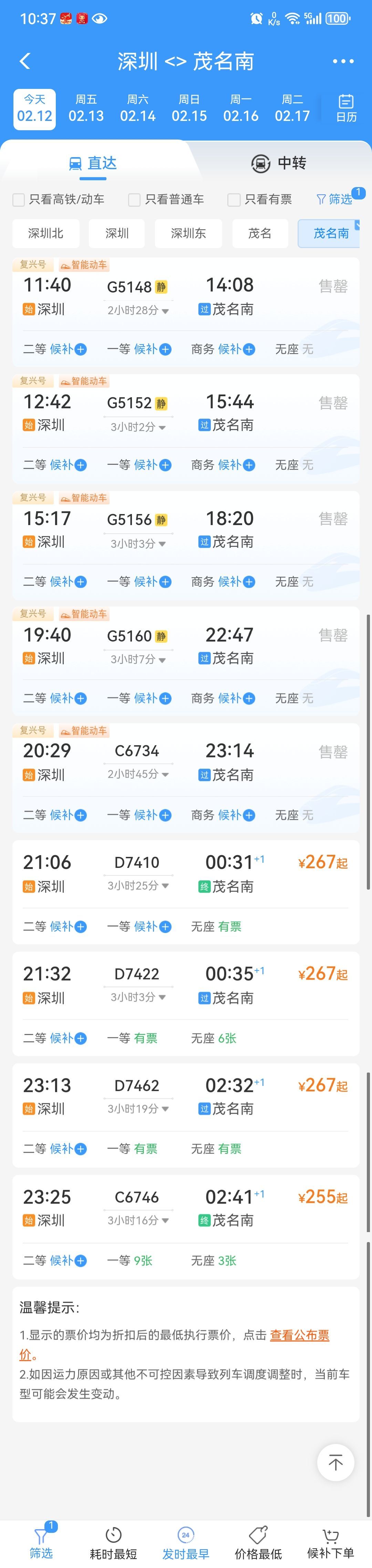
Task: Go back from the train list
Action: (24, 61)
